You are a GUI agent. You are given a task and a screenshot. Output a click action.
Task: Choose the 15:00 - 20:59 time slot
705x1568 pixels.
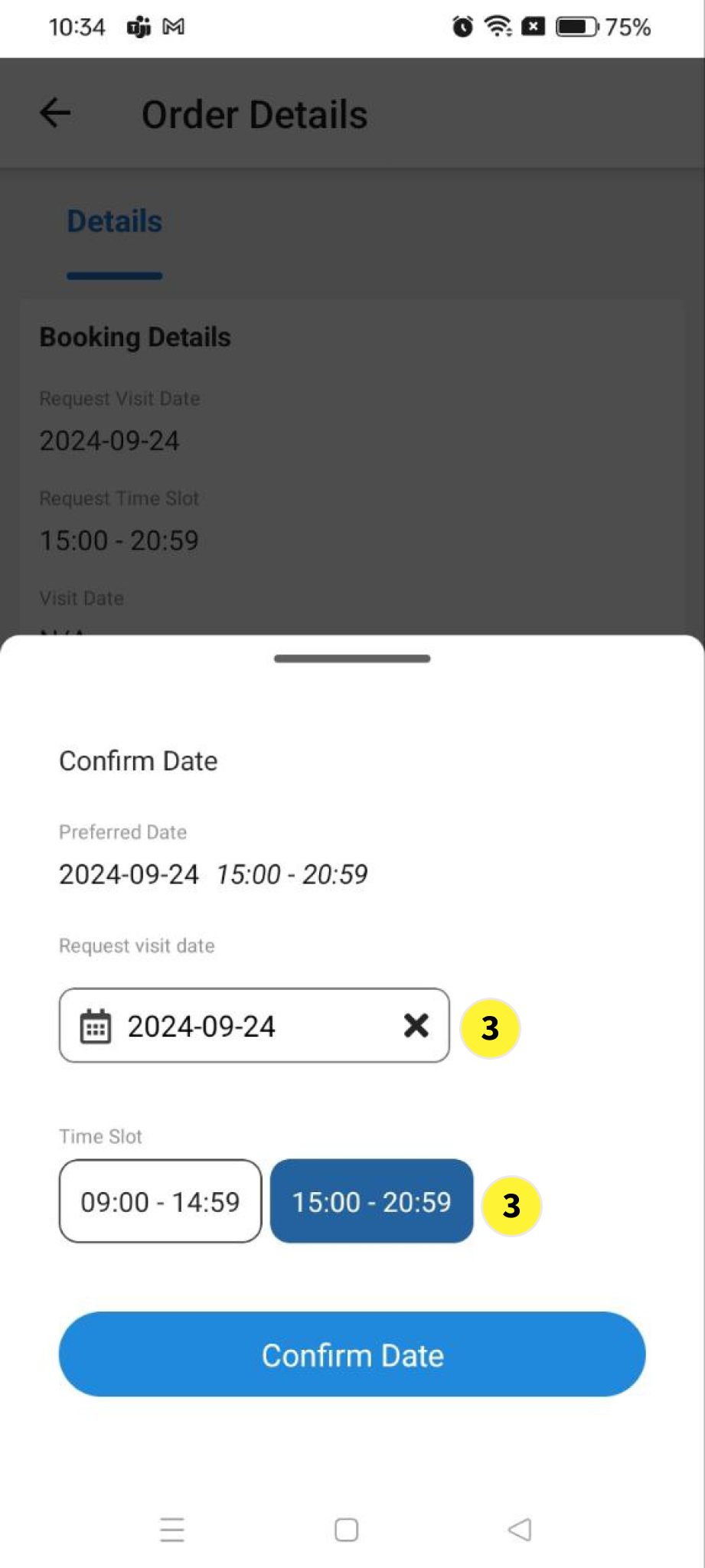click(371, 1201)
